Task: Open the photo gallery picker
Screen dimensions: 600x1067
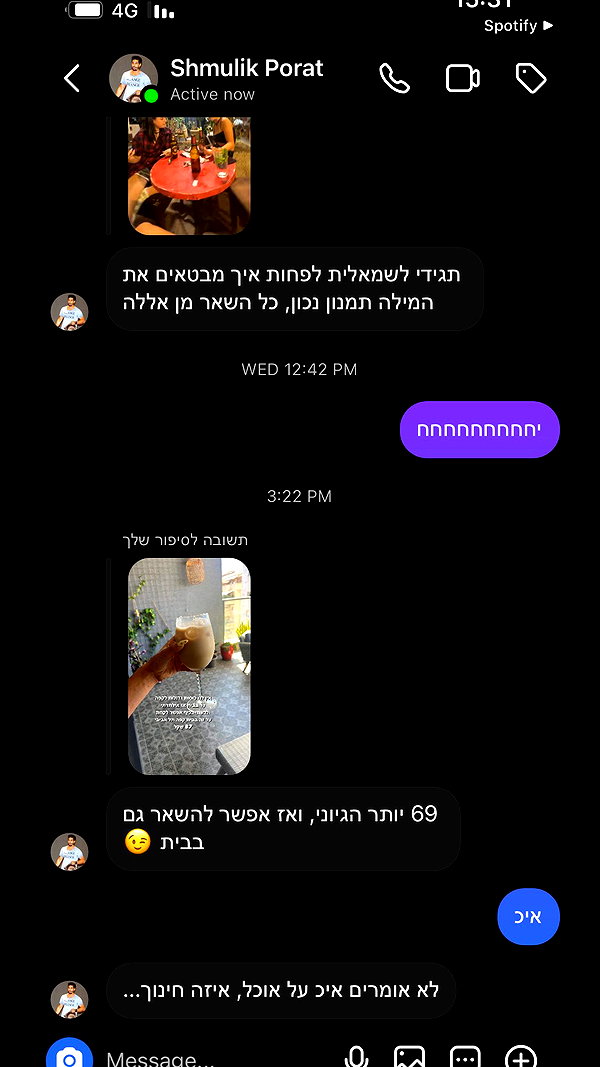Action: click(x=410, y=1057)
